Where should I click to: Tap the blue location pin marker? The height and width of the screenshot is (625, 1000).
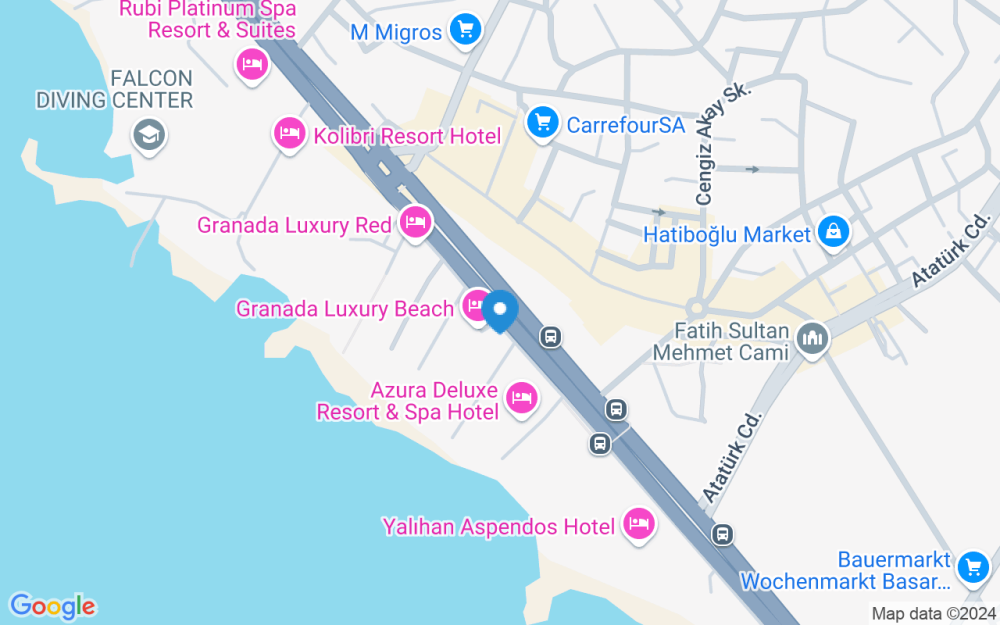[x=500, y=311]
